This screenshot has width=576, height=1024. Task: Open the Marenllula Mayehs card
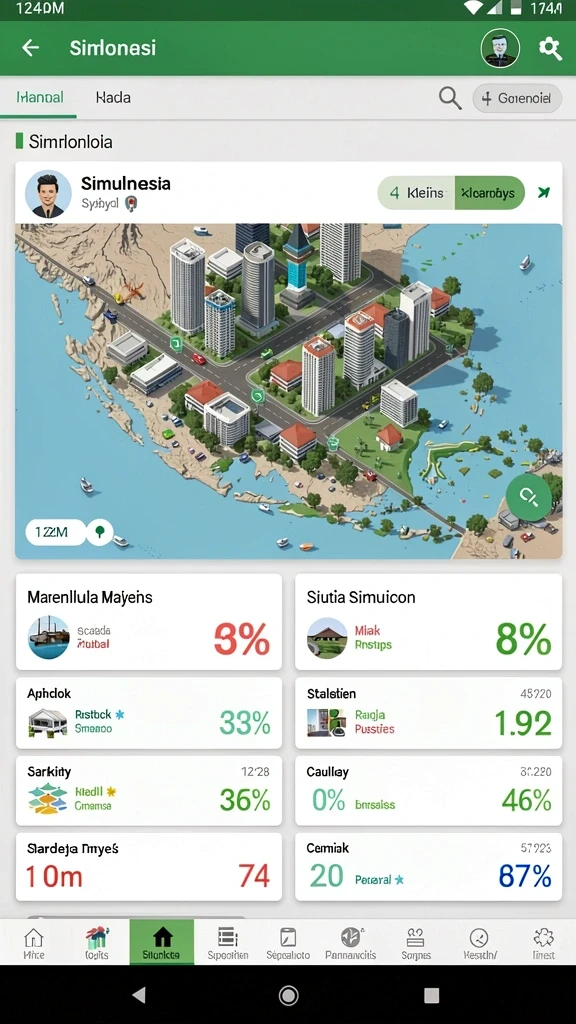tap(149, 622)
